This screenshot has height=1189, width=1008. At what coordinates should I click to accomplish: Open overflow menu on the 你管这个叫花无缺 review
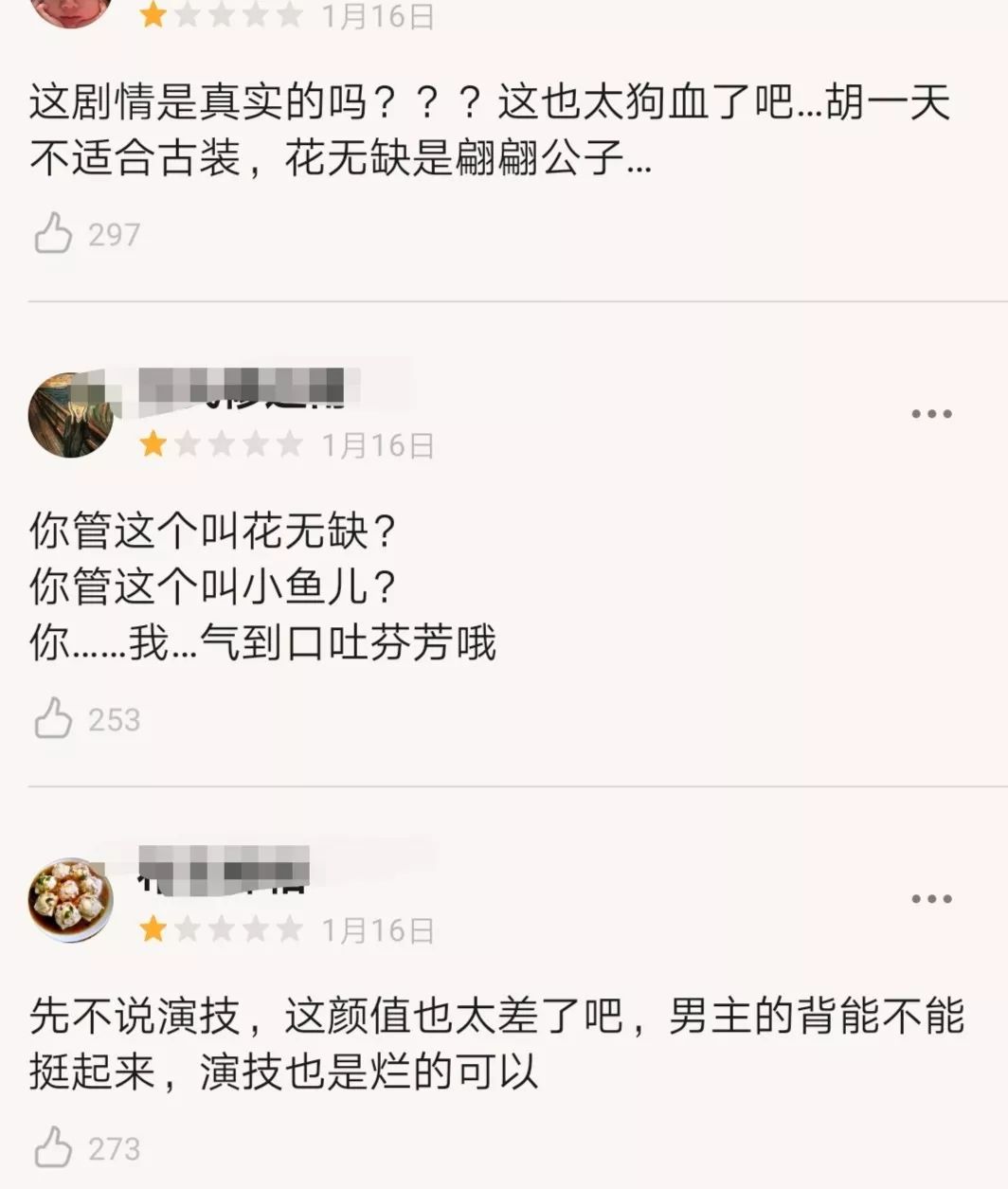[930, 414]
